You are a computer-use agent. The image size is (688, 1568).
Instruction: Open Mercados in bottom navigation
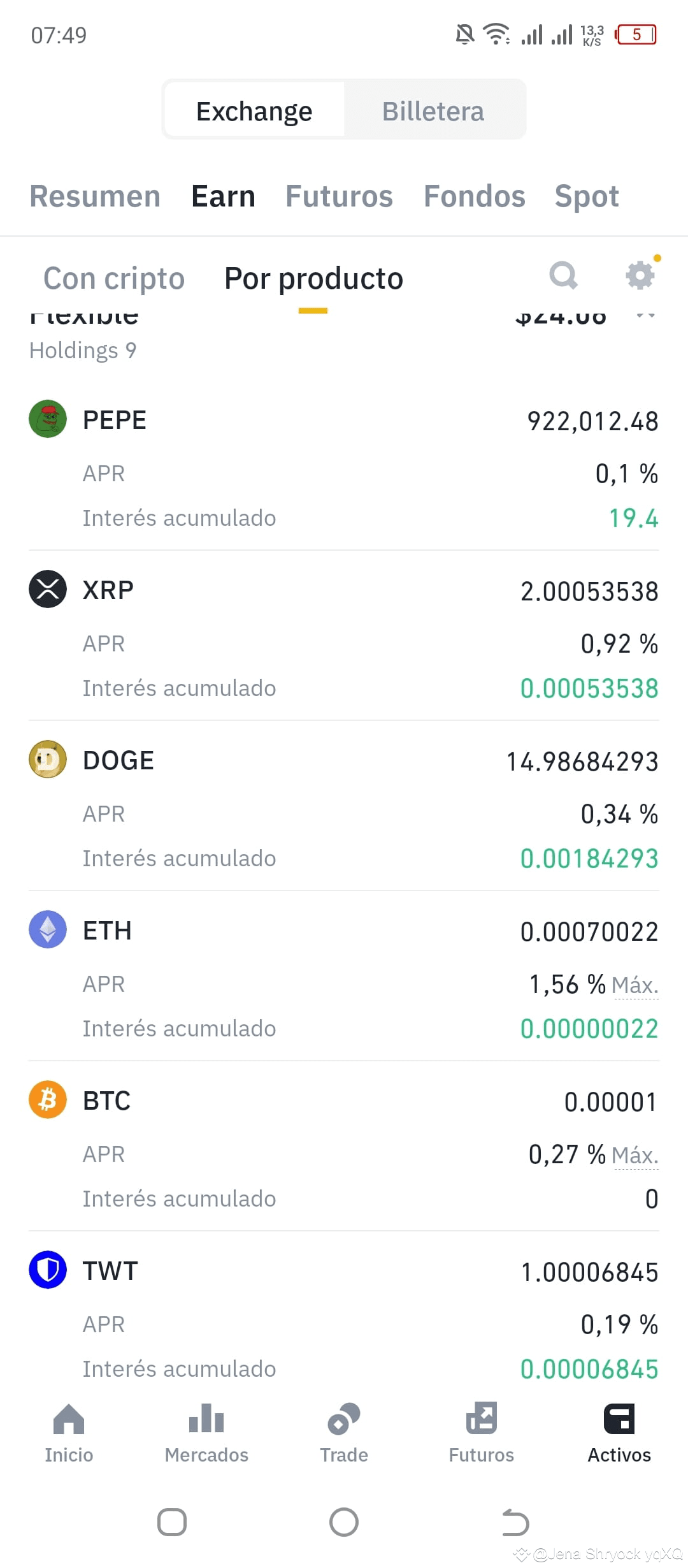pyautogui.click(x=206, y=1434)
